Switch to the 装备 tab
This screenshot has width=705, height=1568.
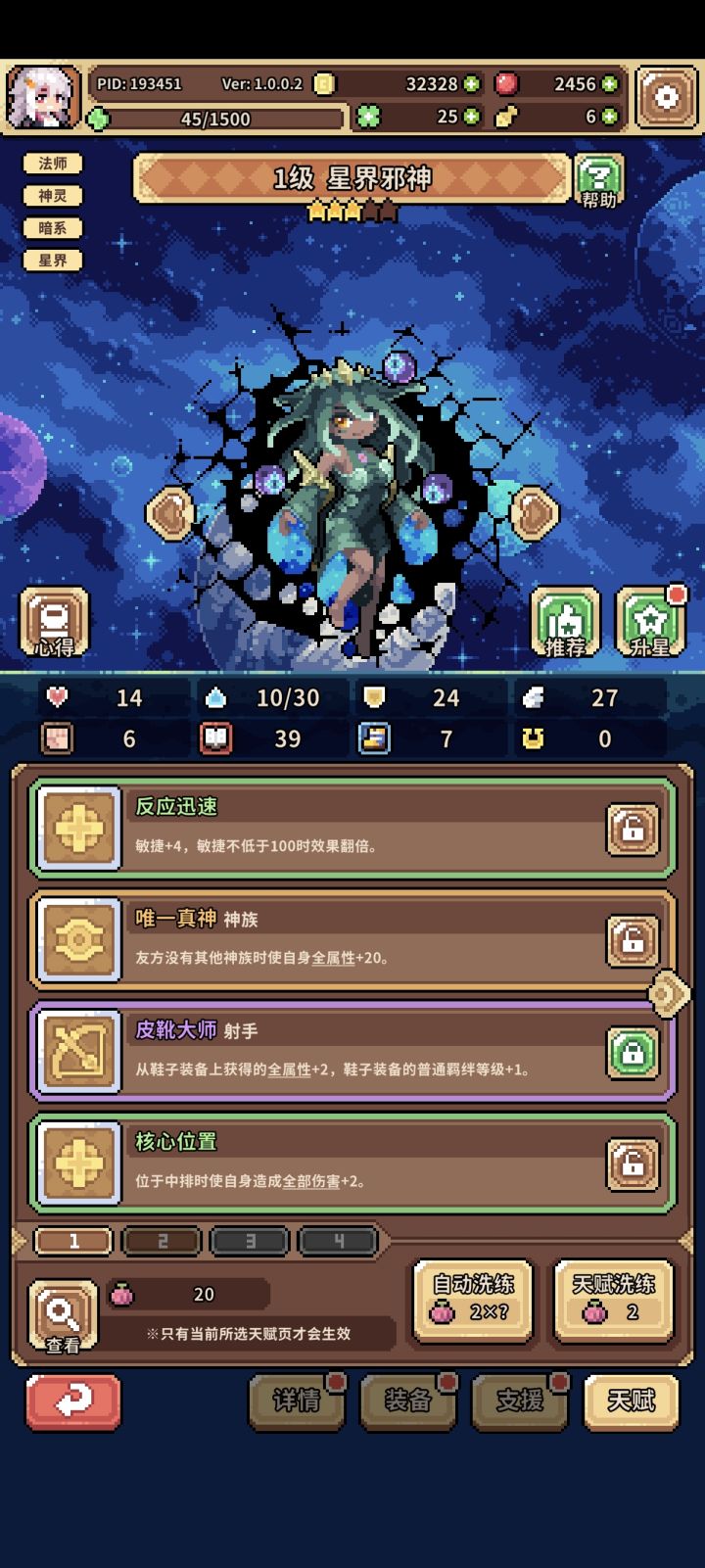point(409,1402)
